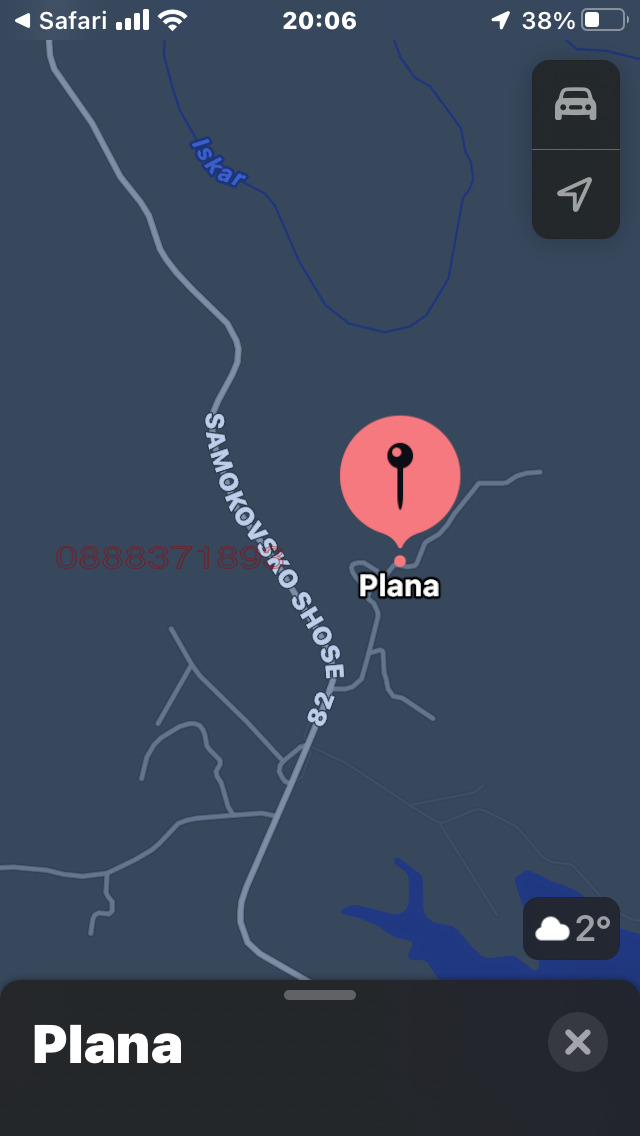Screen dimensions: 640x1136
Task: Return to Safari via the back link
Action: click(x=60, y=20)
